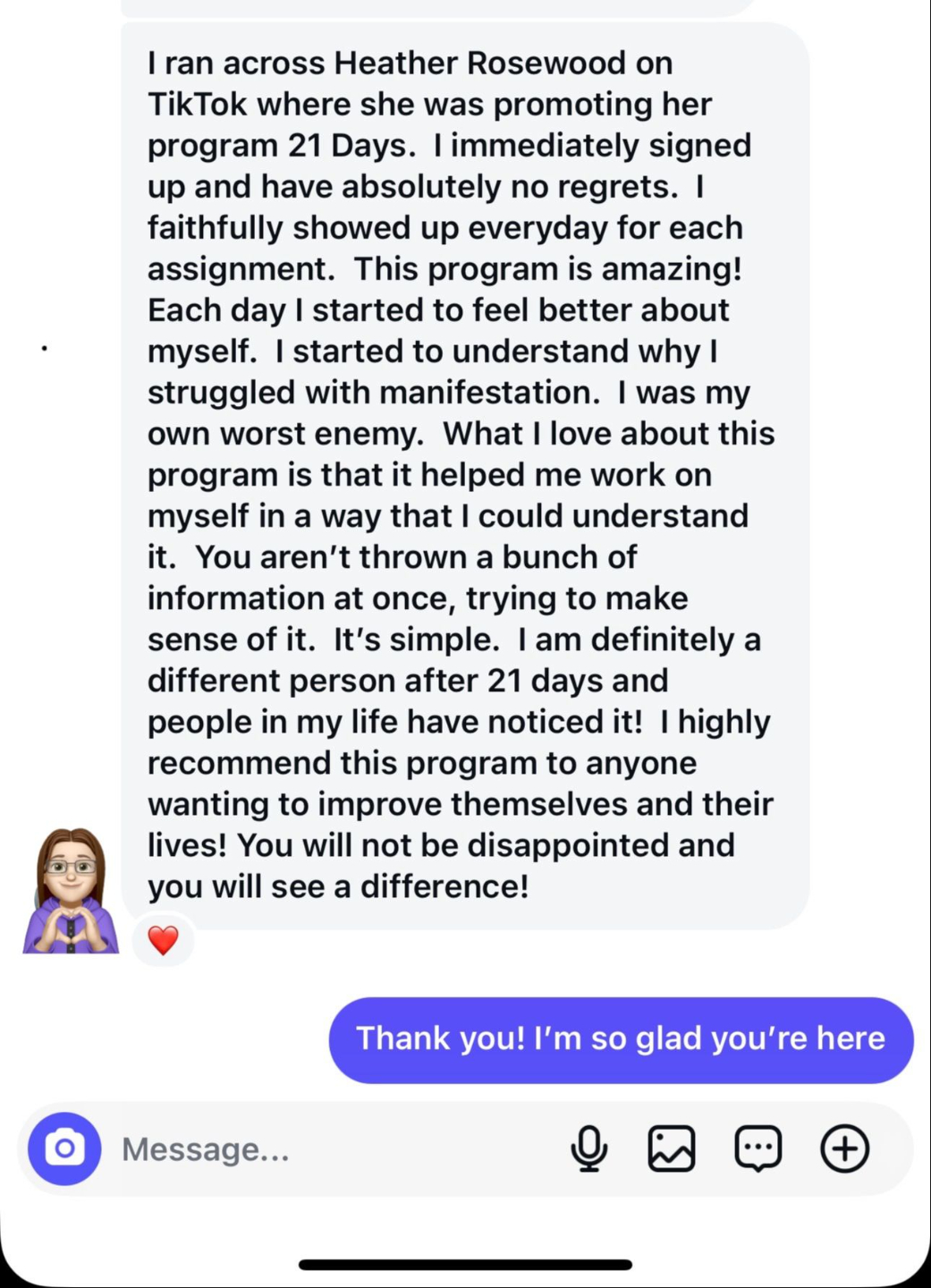Tap the red heart reaction on message
Screen dimensions: 931x1288
[x=163, y=940]
